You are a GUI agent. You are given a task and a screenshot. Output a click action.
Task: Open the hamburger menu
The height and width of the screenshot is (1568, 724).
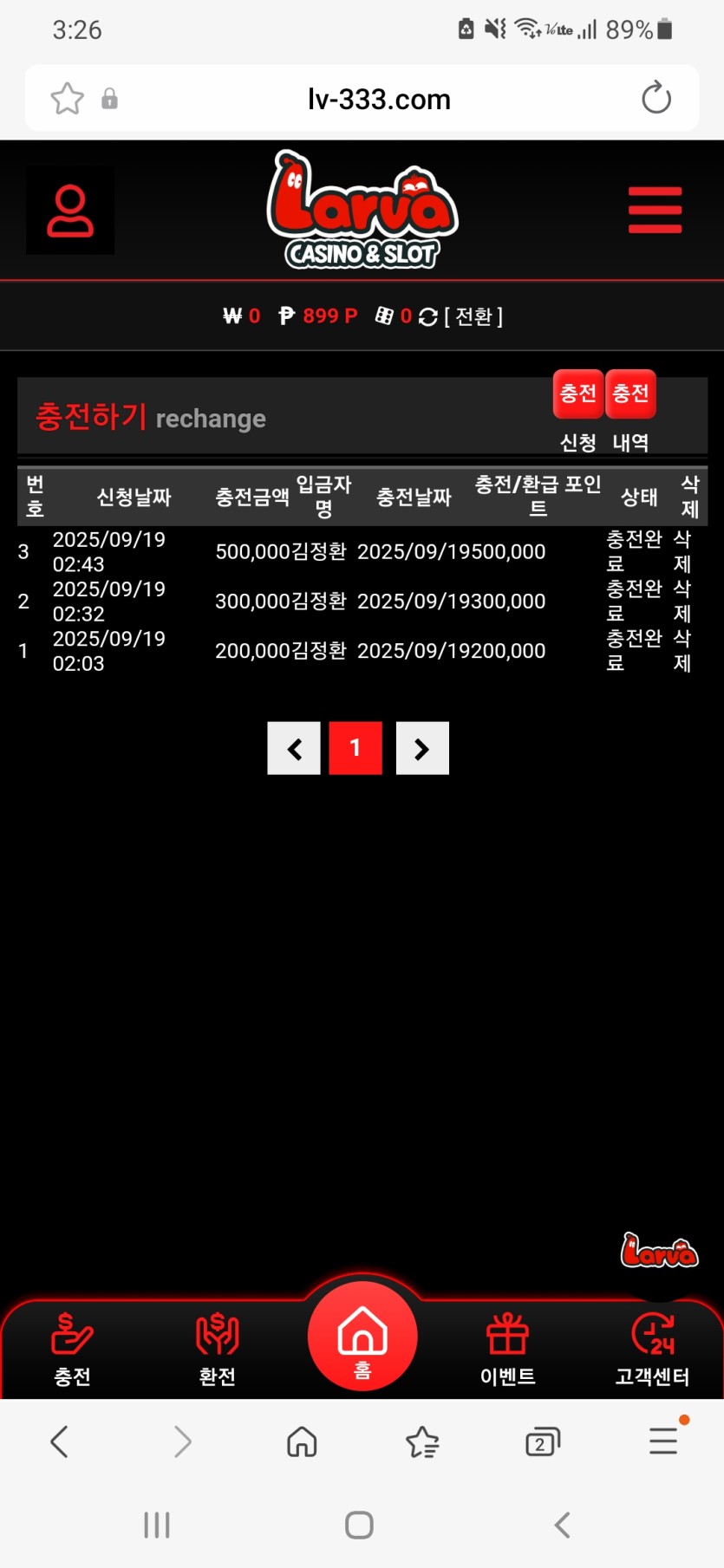(x=655, y=210)
